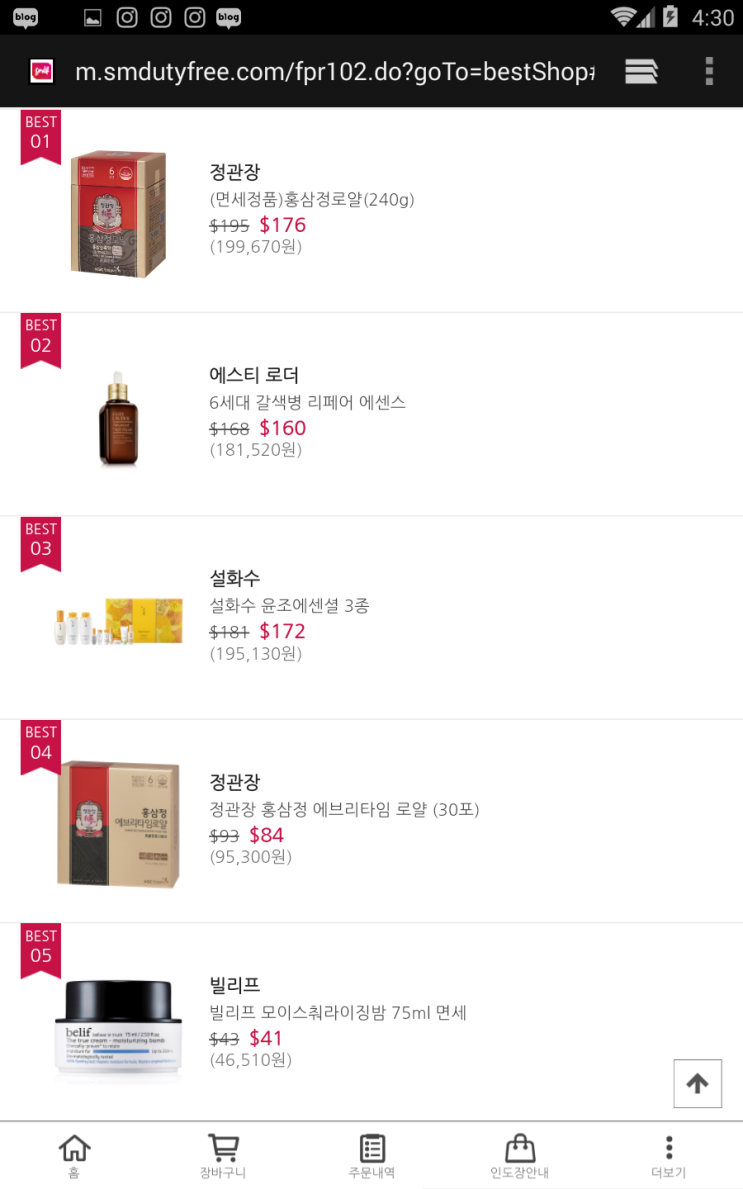View 빌리프 모이스춰라이징밤 75ml product
743x1189 pixels.
coord(338,1012)
